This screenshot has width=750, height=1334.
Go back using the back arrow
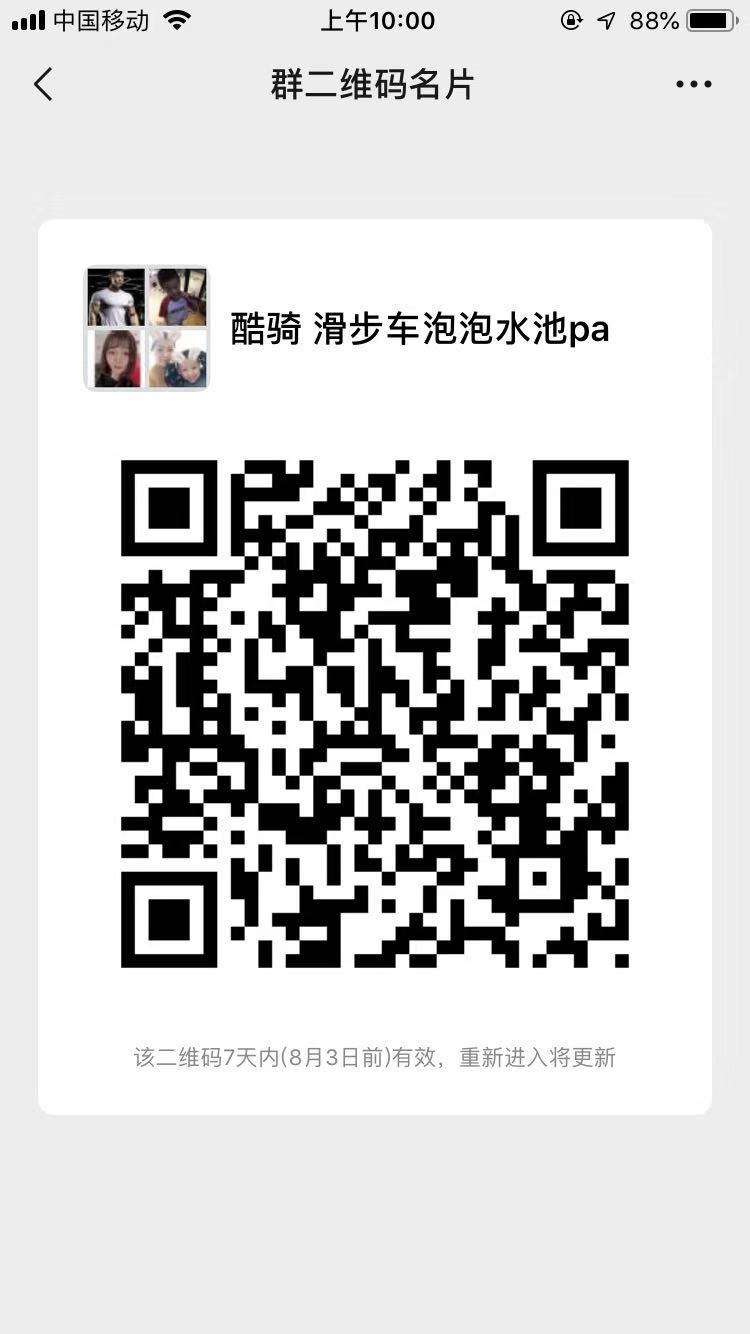click(43, 85)
